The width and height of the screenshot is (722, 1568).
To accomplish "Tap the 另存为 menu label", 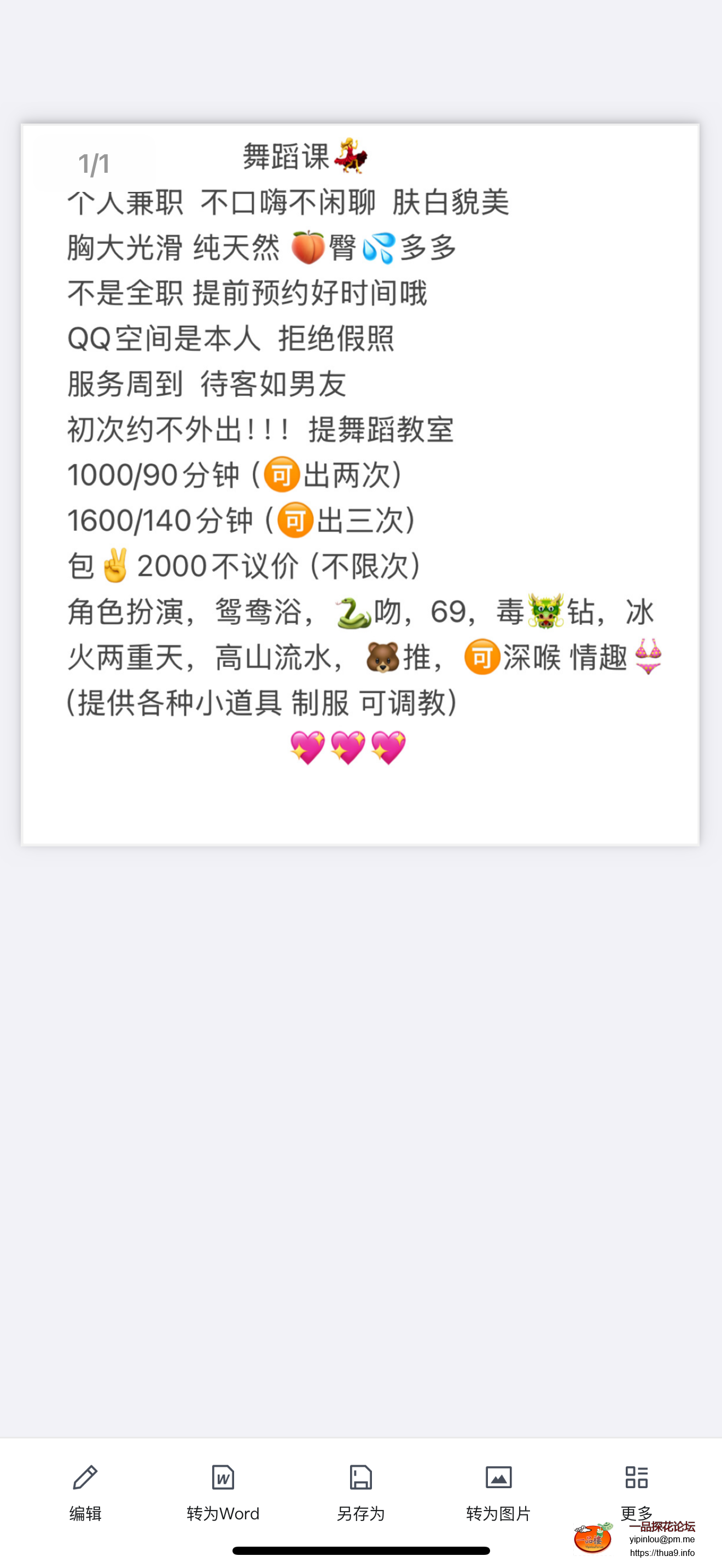I will click(x=361, y=1514).
